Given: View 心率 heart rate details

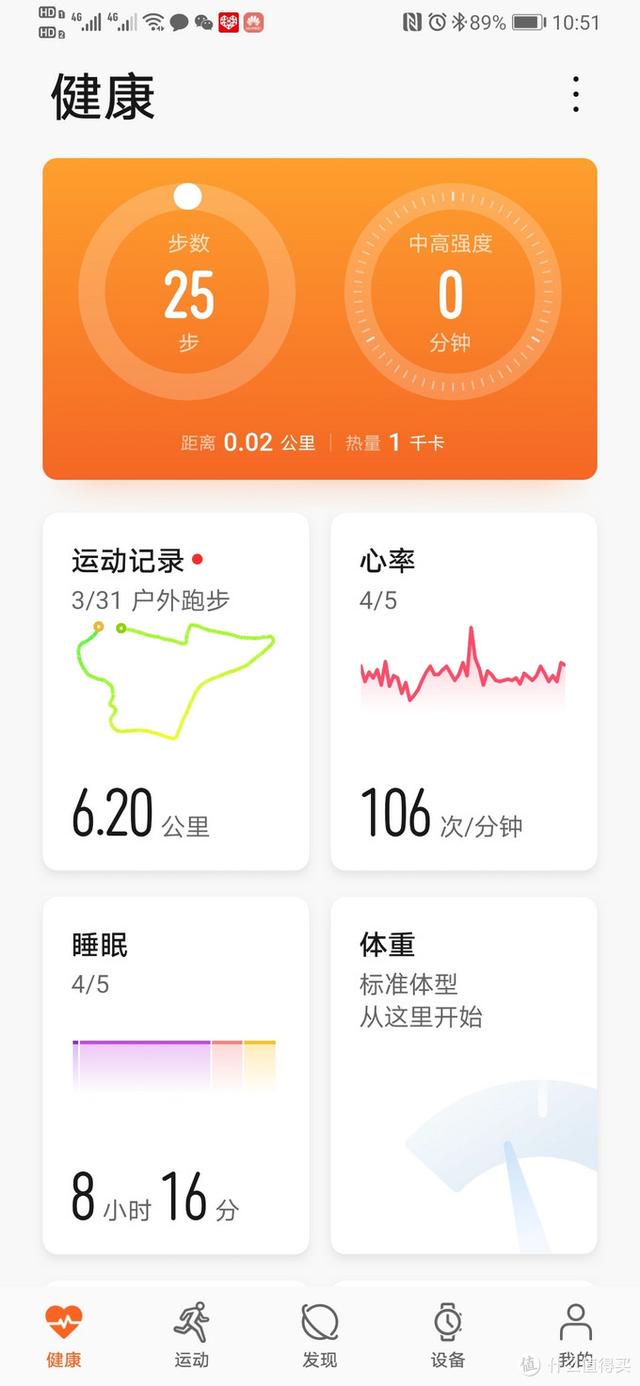Looking at the screenshot, I should [x=463, y=691].
